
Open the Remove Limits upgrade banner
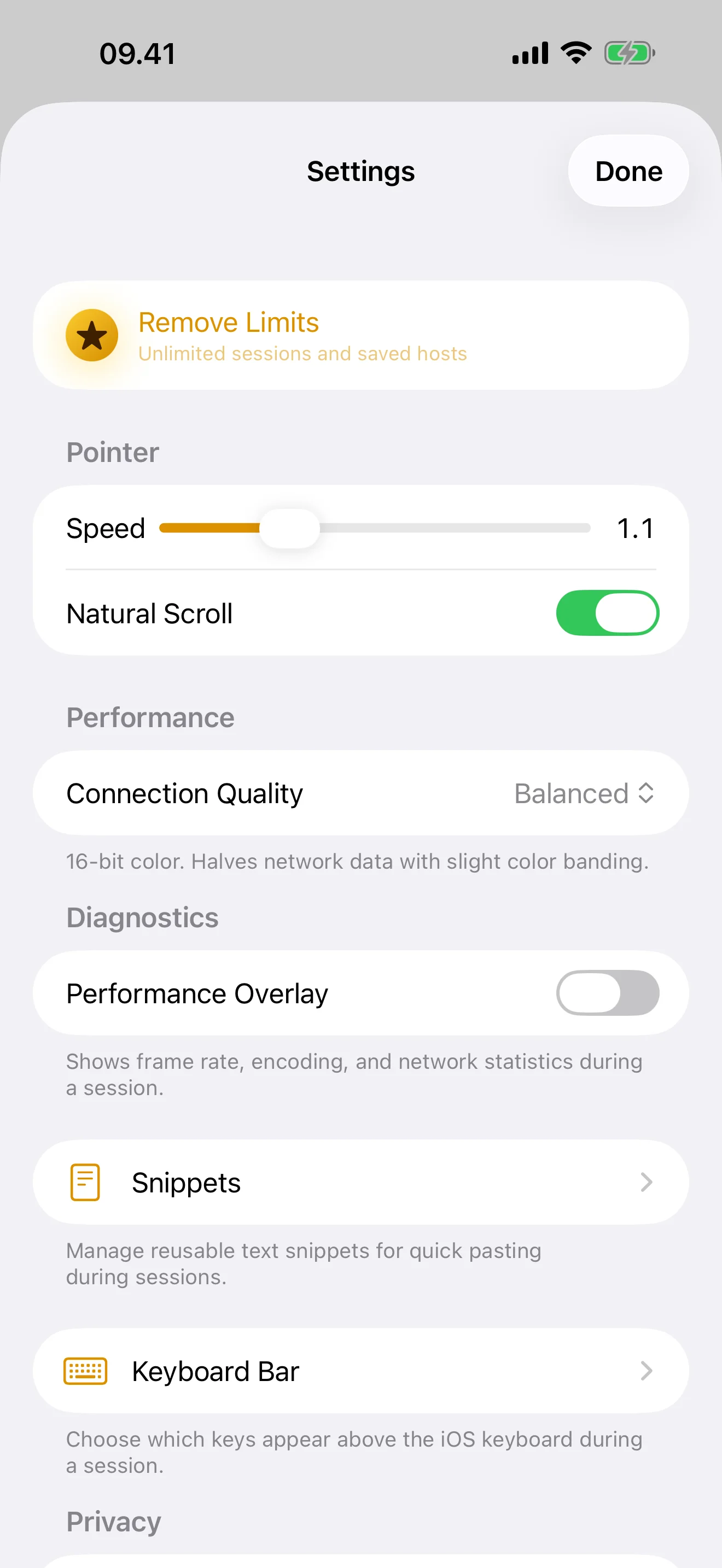[360, 335]
